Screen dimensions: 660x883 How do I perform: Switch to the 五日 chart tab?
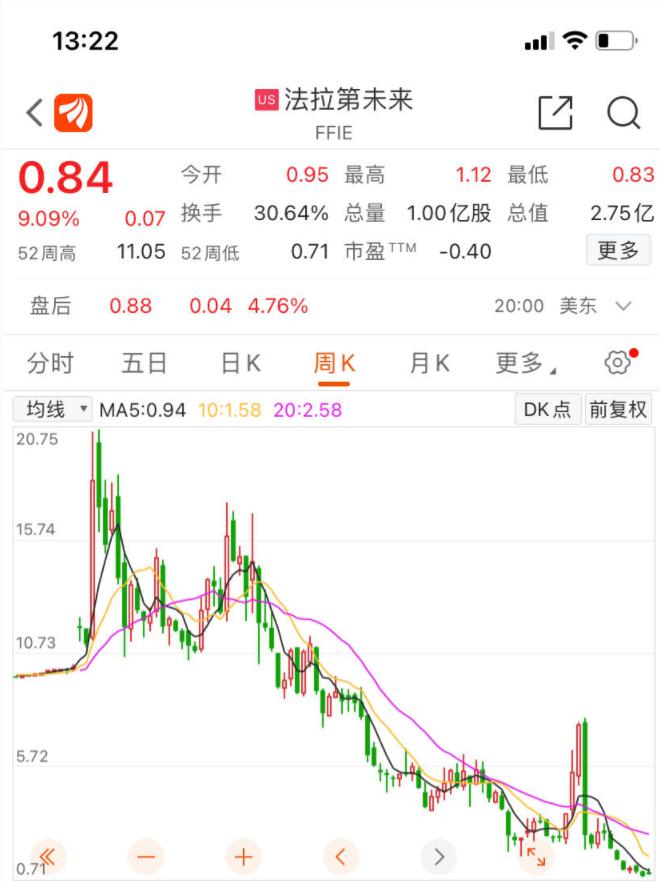pyautogui.click(x=144, y=363)
